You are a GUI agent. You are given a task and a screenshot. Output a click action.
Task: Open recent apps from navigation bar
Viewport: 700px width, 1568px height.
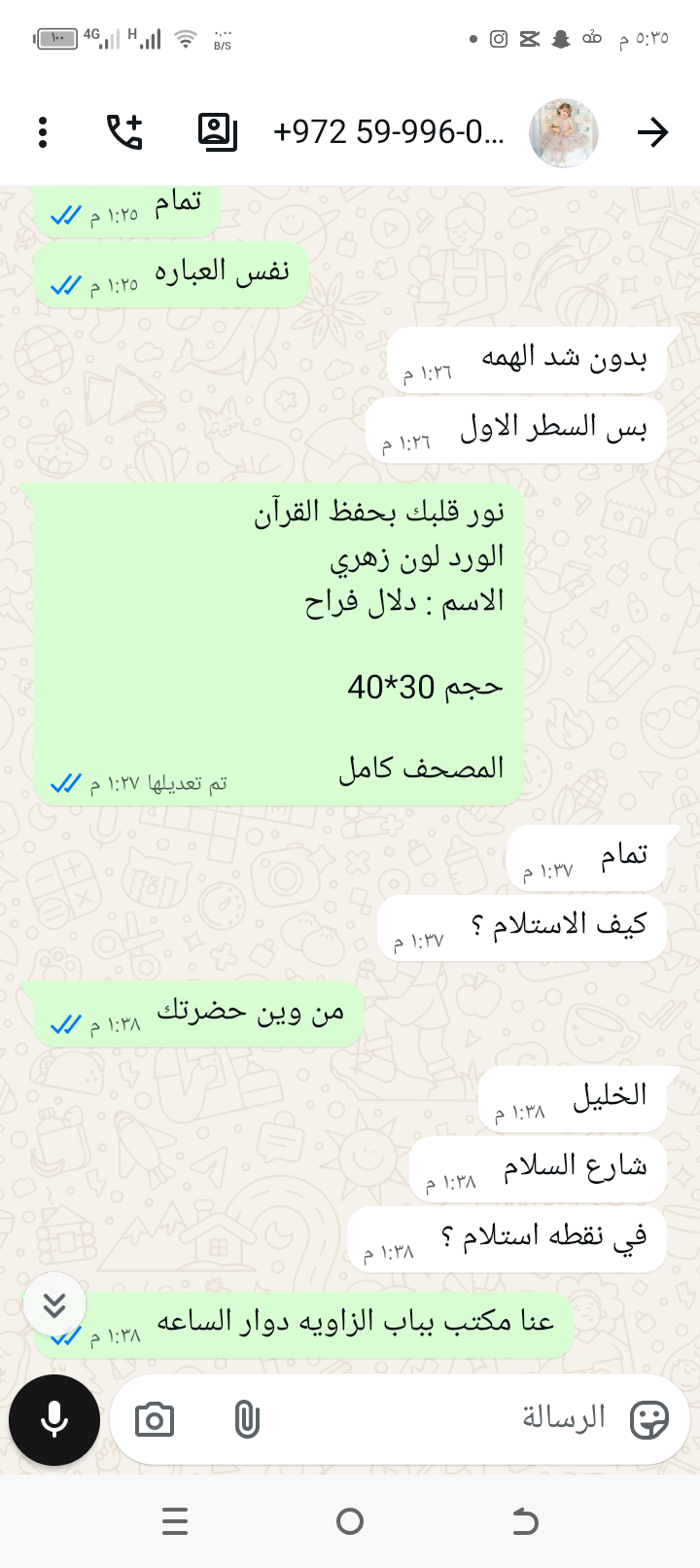pos(175,1521)
